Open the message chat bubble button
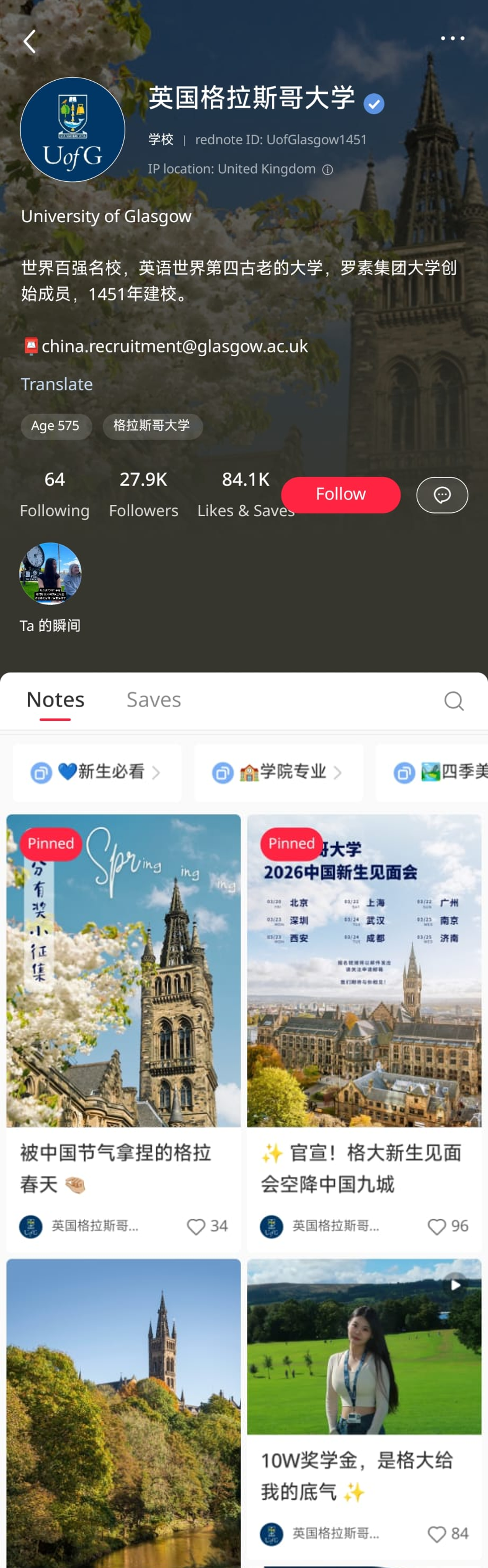Viewport: 488px width, 1568px height. (x=442, y=494)
